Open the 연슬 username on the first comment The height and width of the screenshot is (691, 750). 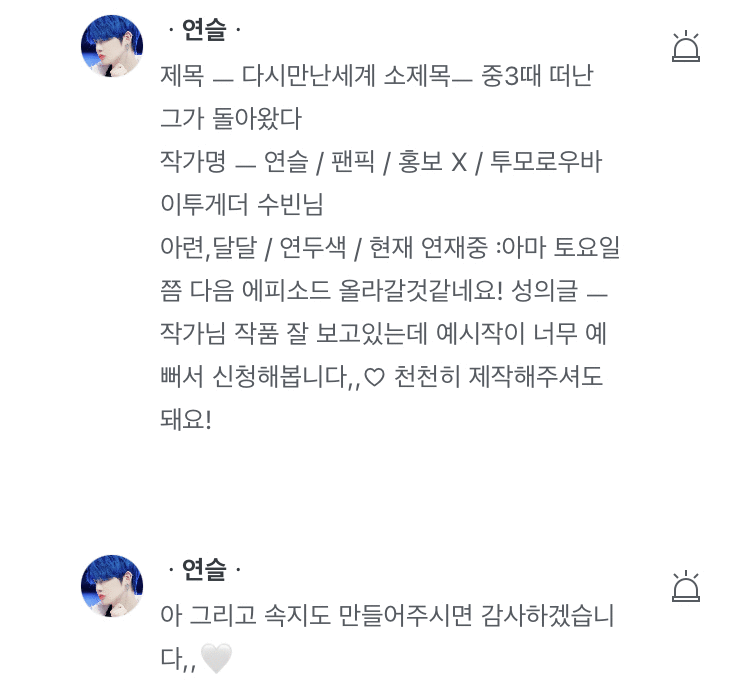pyautogui.click(x=204, y=31)
